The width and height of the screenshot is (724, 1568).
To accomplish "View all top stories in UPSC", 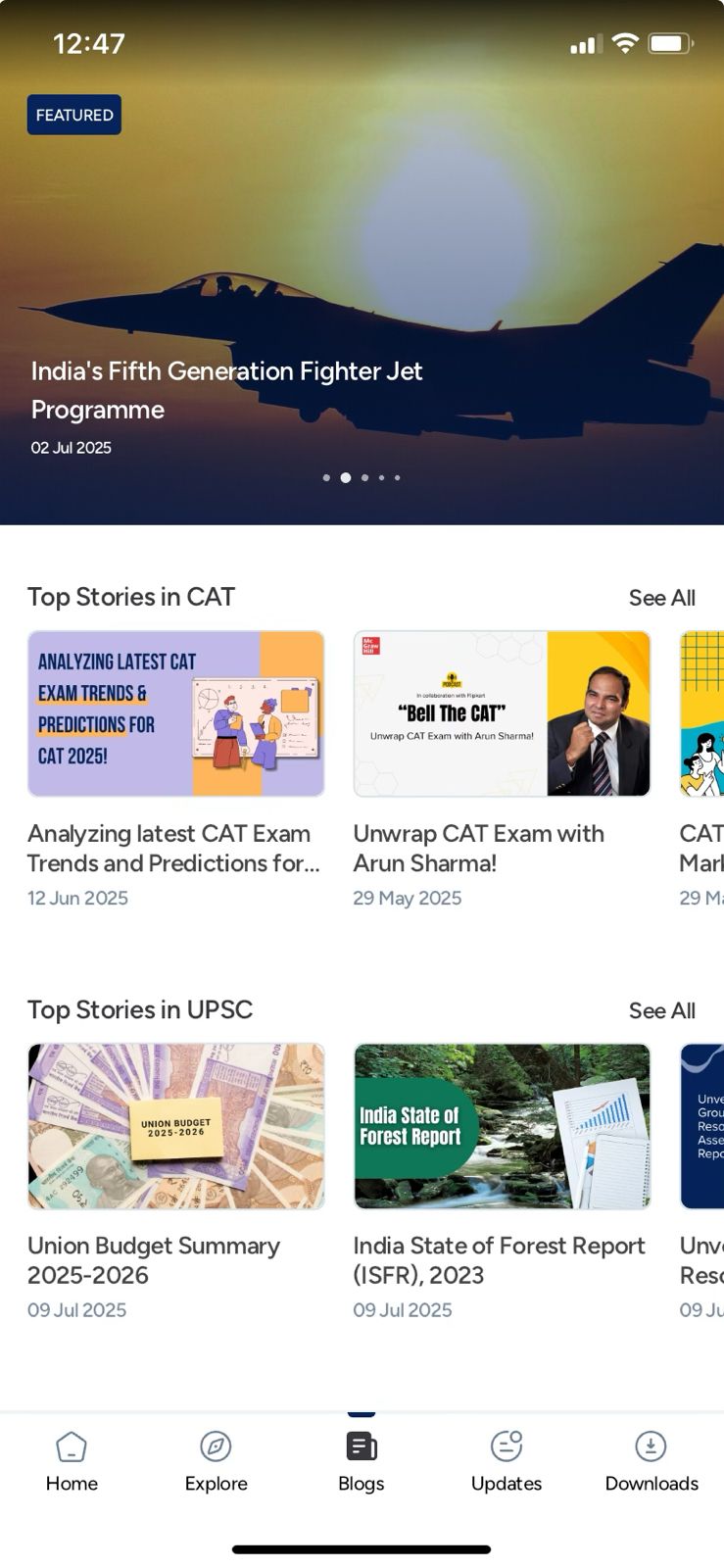I will click(x=661, y=1010).
